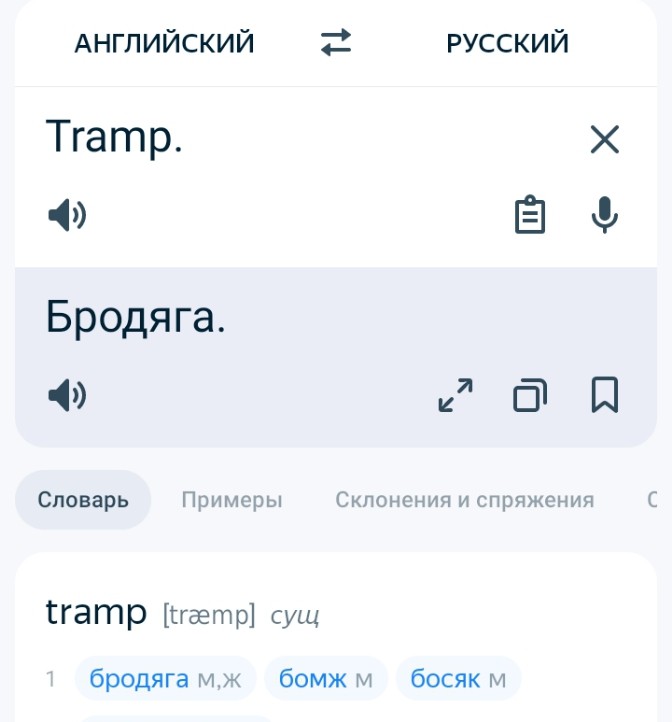The width and height of the screenshot is (672, 722).
Task: Switch to the Примеры tab
Action: click(232, 500)
